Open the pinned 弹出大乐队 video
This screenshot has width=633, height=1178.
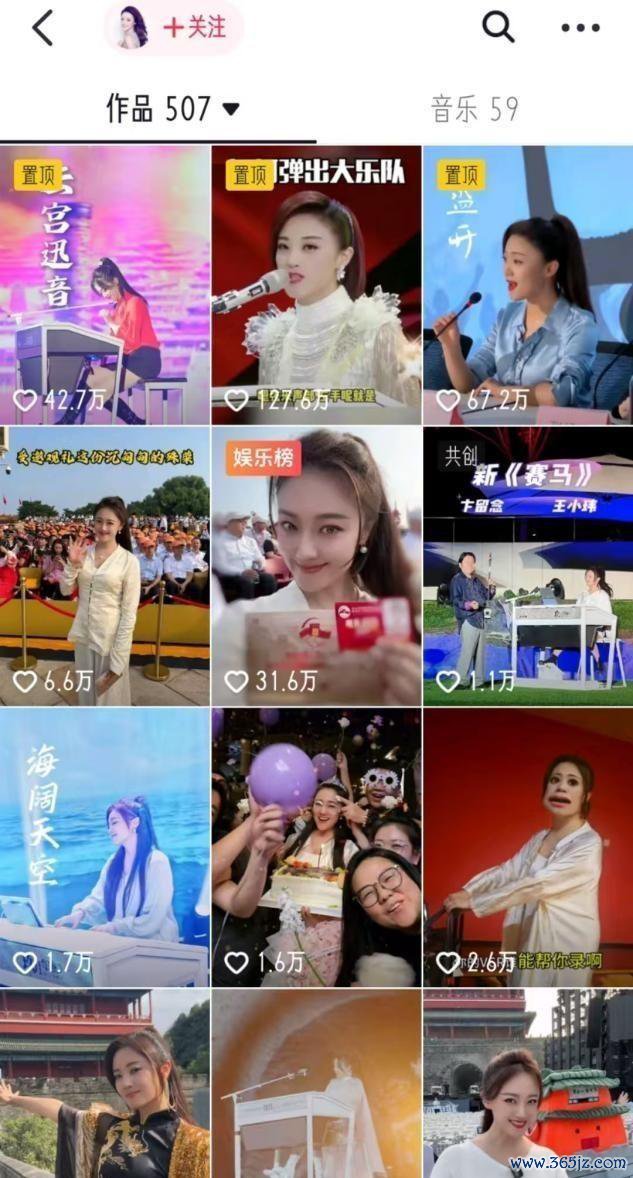coord(316,285)
